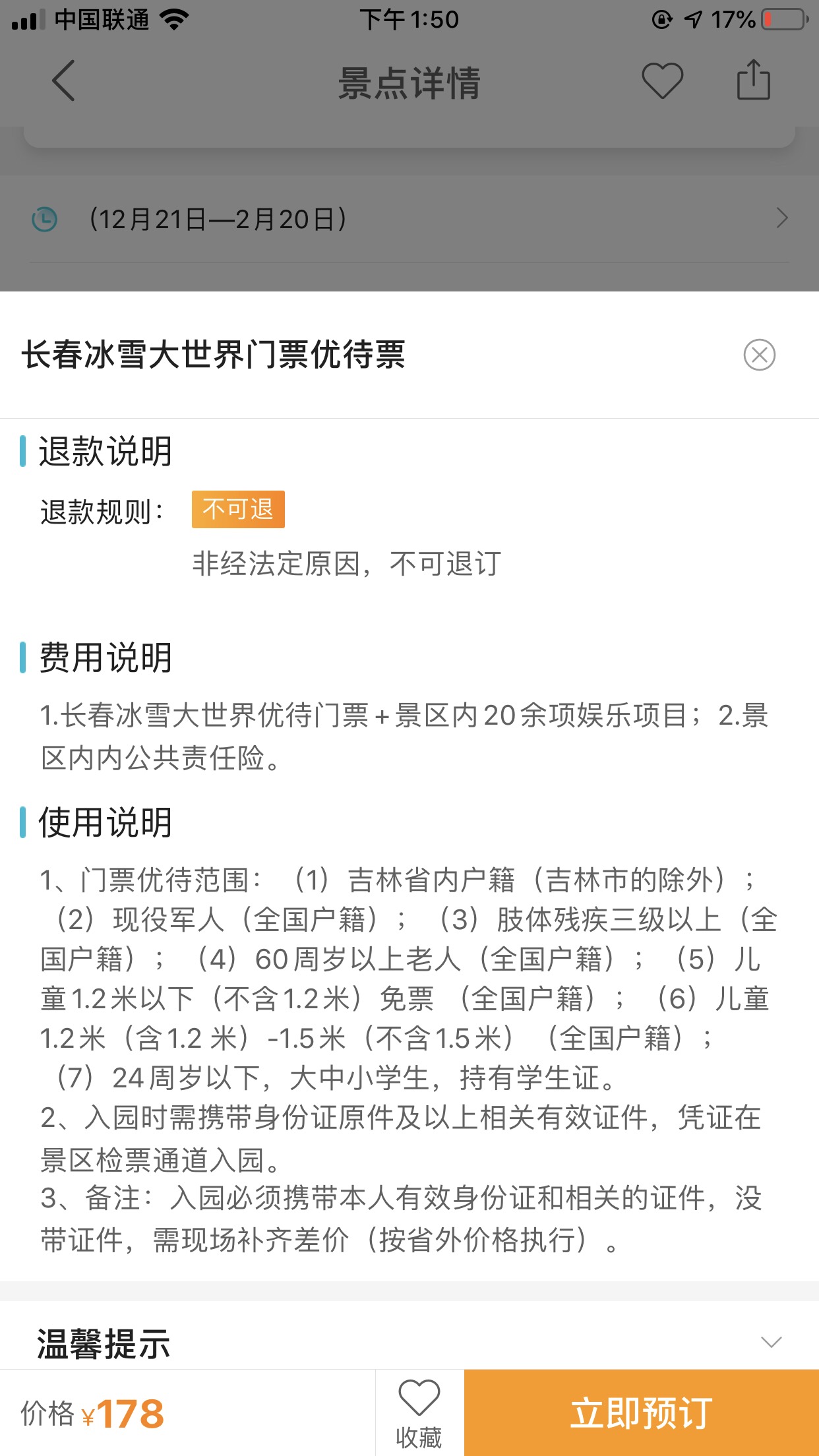Tap the 收藏 heart at the bottom

pos(419,1412)
